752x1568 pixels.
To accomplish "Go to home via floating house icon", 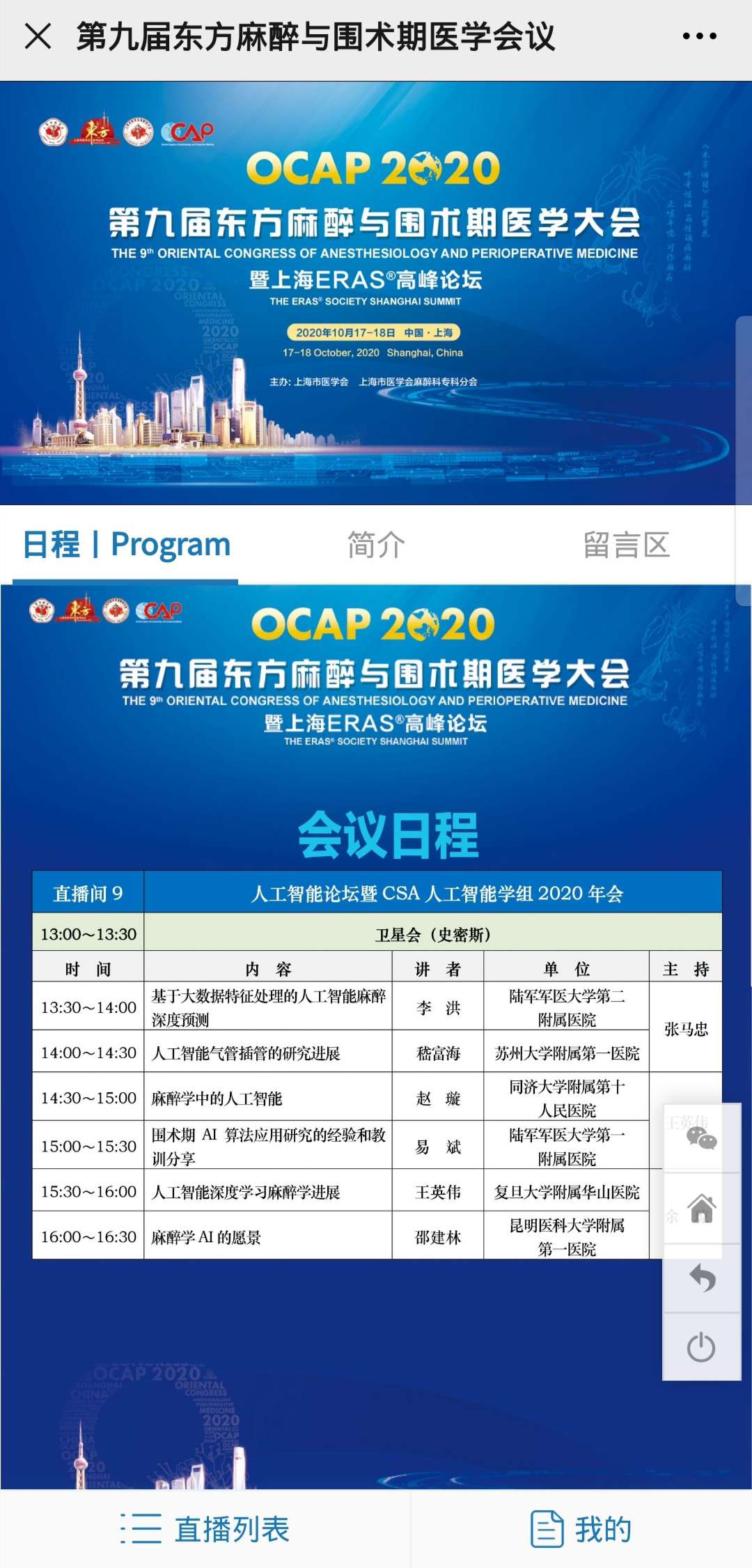I will click(701, 1209).
